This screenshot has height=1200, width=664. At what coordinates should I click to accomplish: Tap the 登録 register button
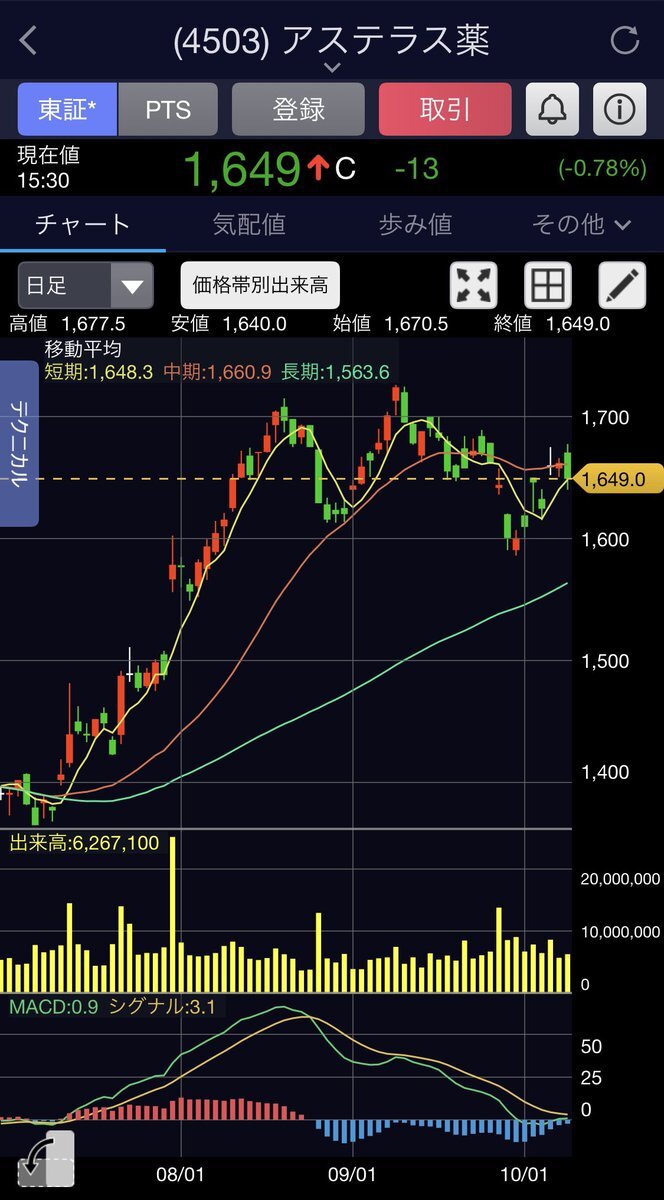(298, 109)
